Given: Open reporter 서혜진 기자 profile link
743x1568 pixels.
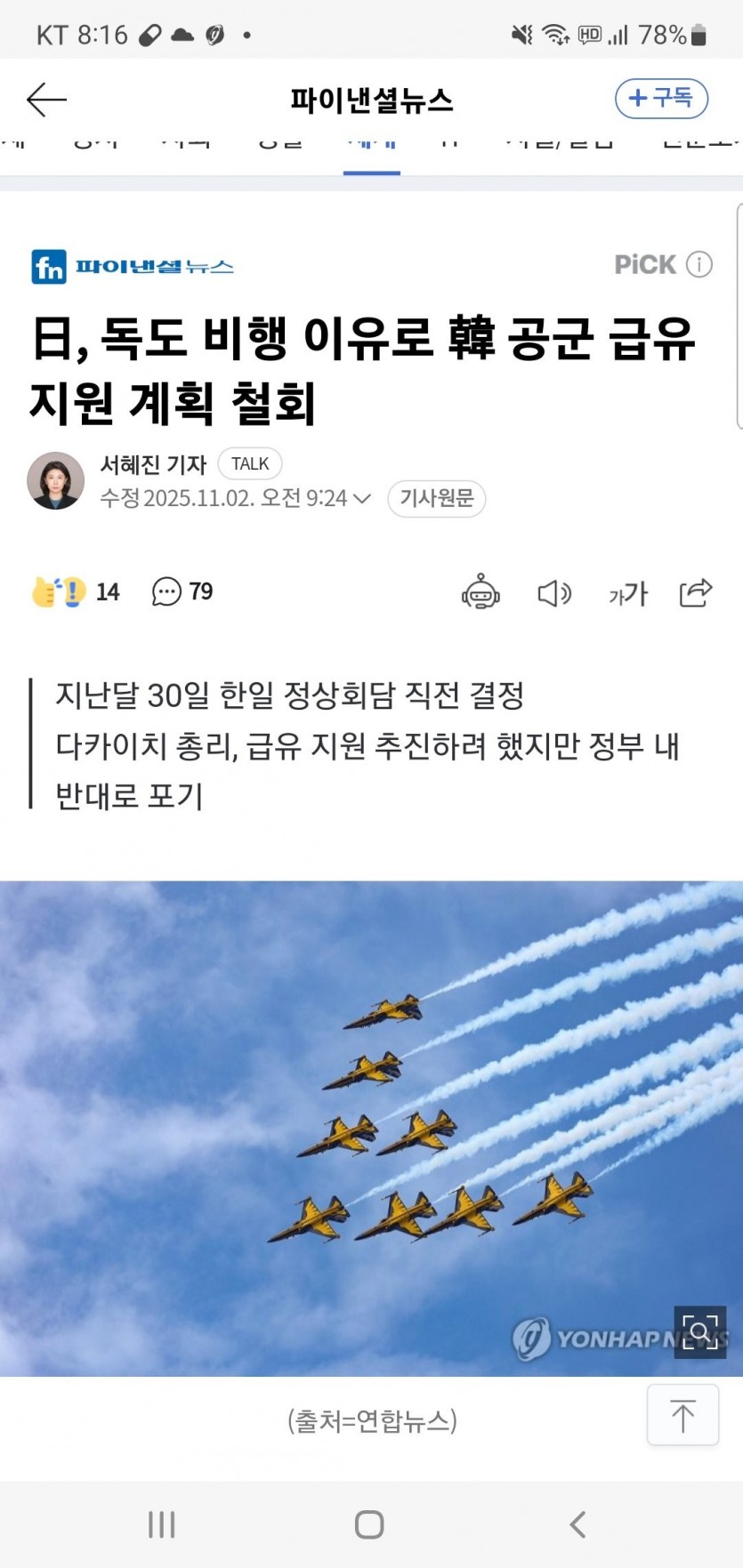Looking at the screenshot, I should 153,463.
